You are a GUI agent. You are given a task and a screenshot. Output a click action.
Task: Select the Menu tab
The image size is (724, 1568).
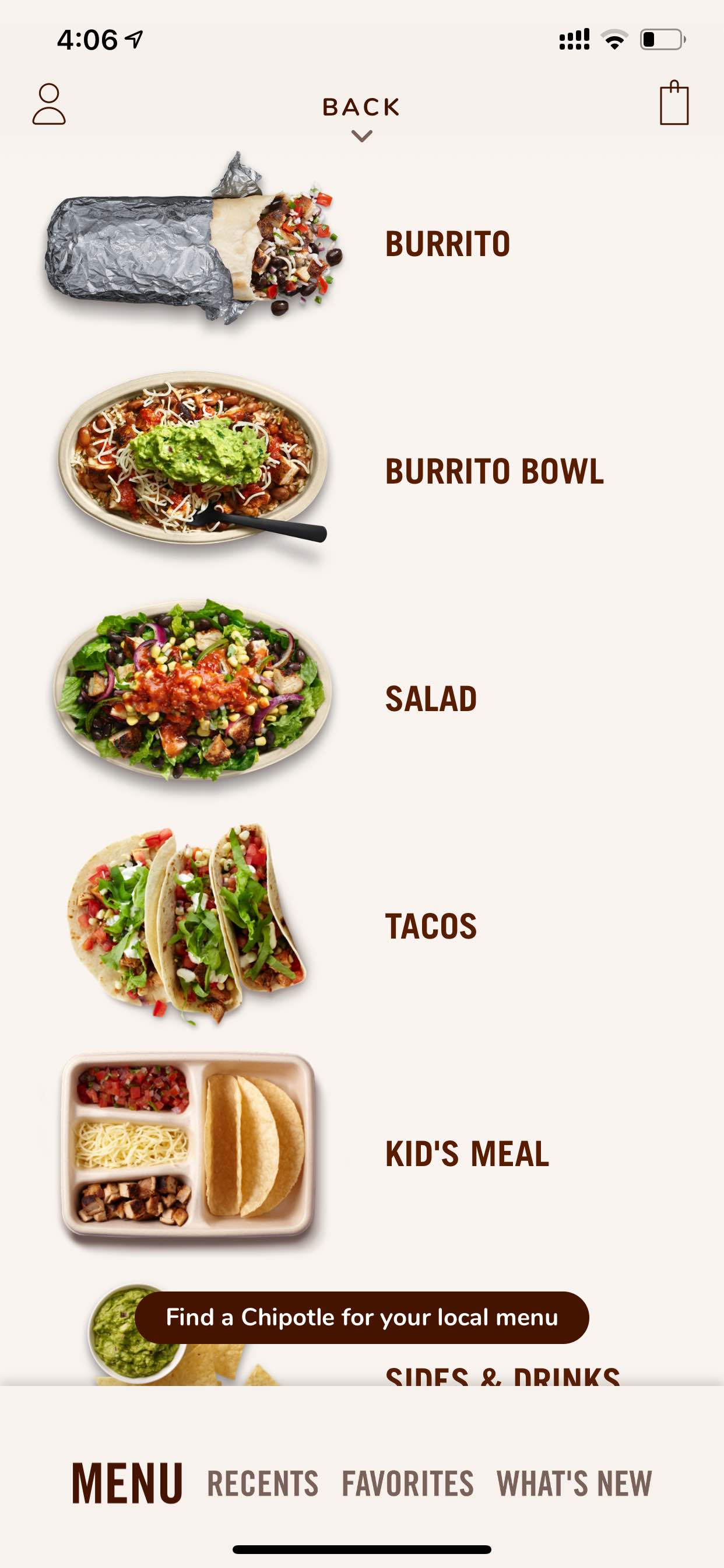click(127, 1483)
